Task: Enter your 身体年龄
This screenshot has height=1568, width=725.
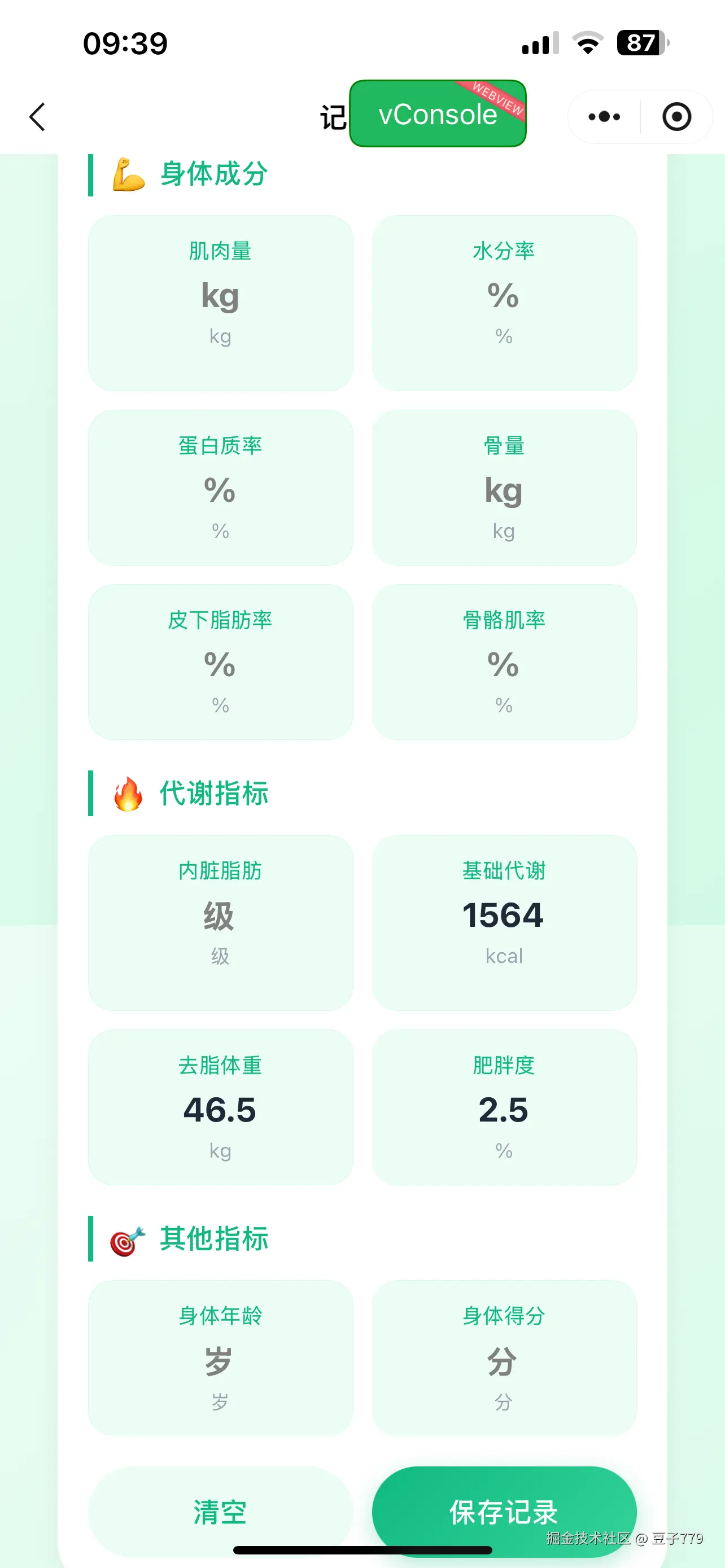Action: 220,1361
